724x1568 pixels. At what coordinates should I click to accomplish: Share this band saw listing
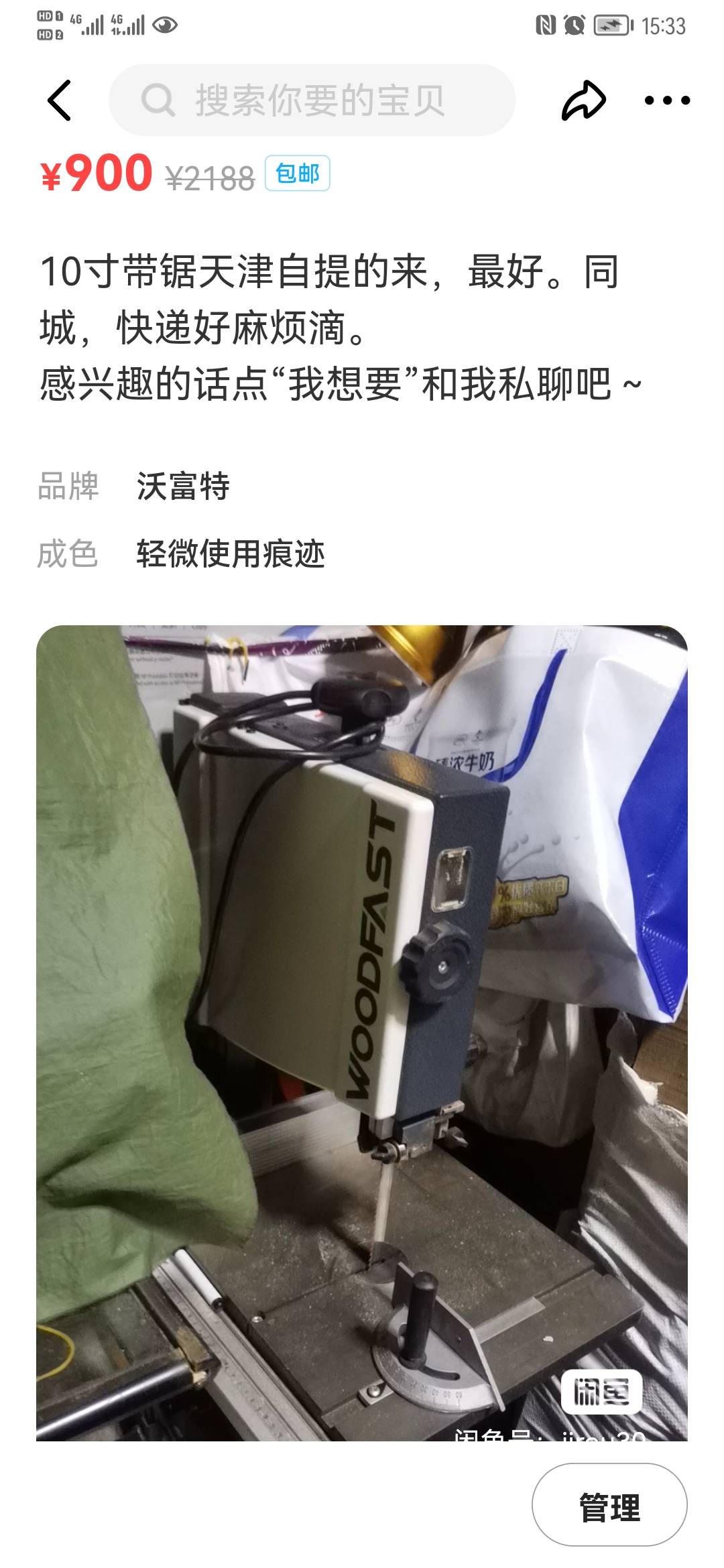[583, 101]
